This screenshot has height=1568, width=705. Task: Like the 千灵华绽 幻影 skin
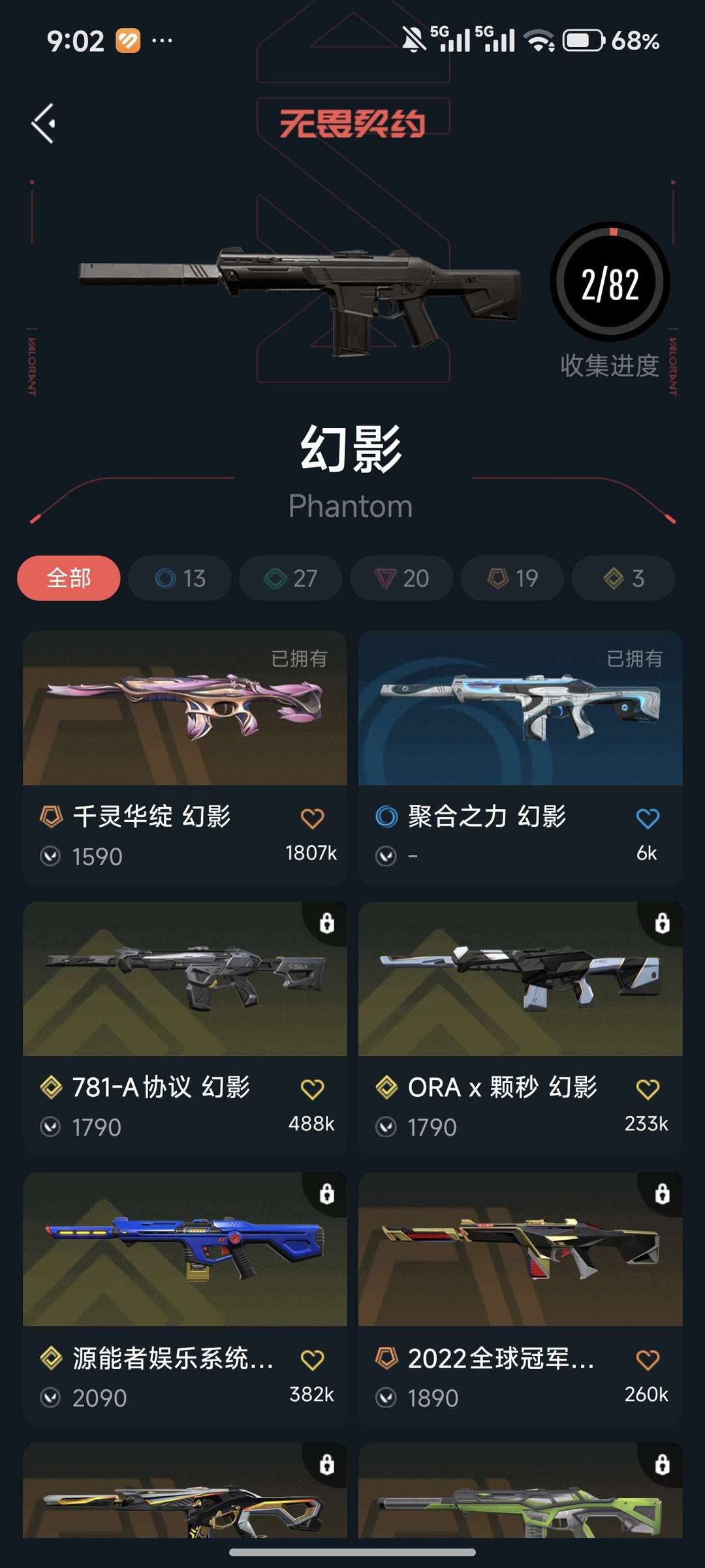tap(312, 818)
